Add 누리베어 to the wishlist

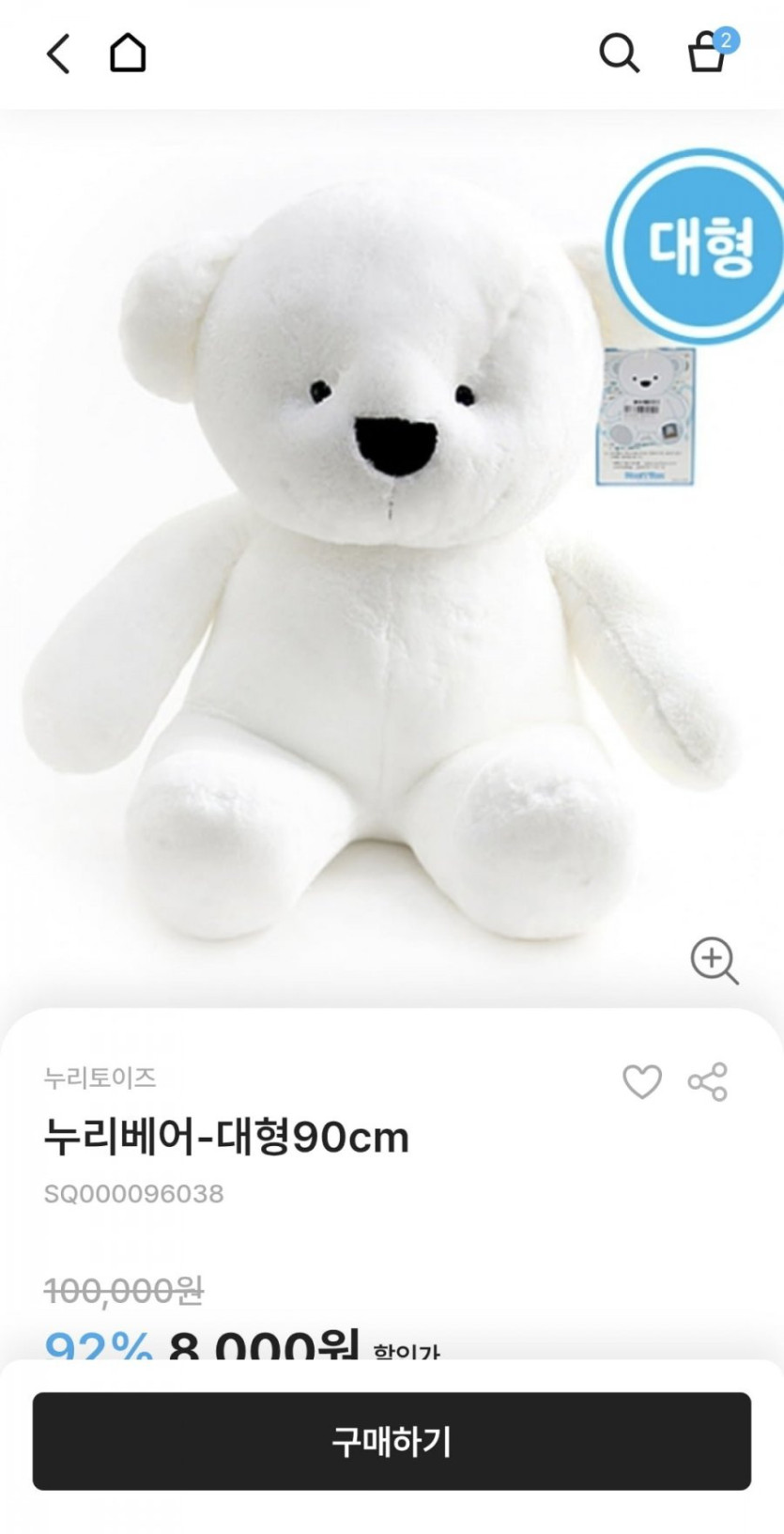point(642,1082)
